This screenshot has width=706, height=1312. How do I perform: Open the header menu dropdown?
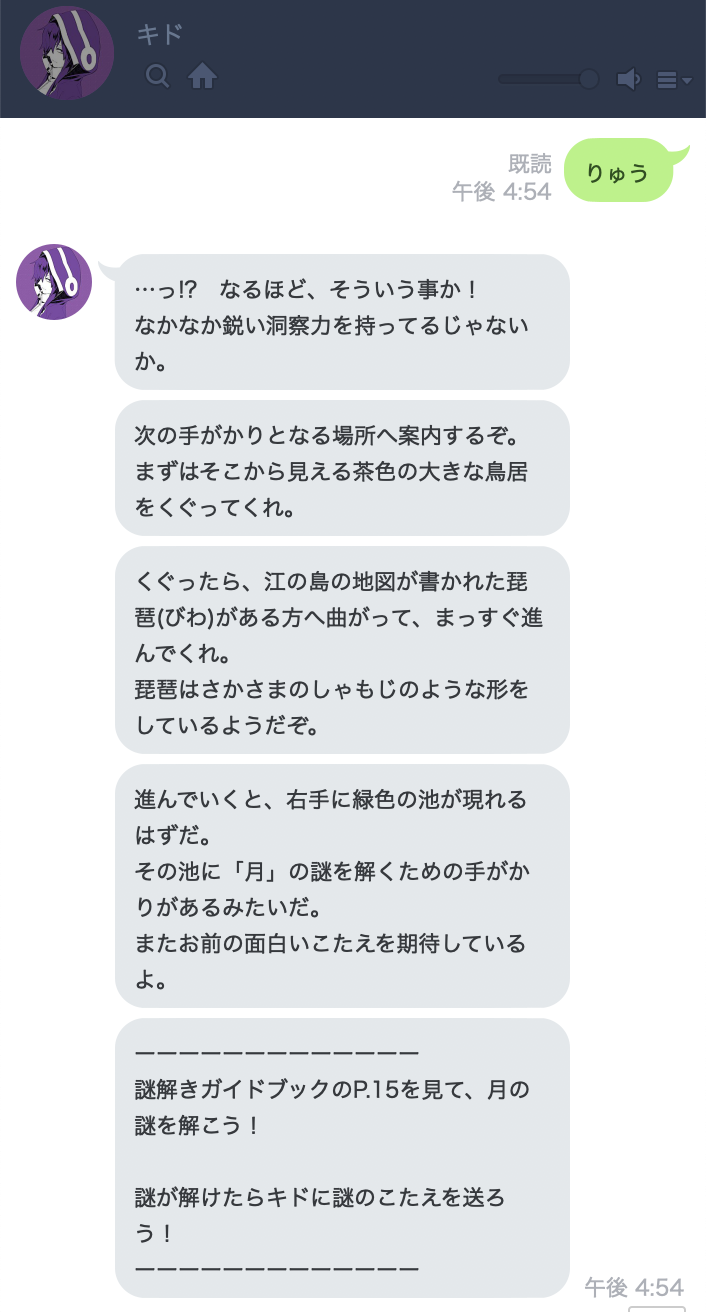pos(674,80)
